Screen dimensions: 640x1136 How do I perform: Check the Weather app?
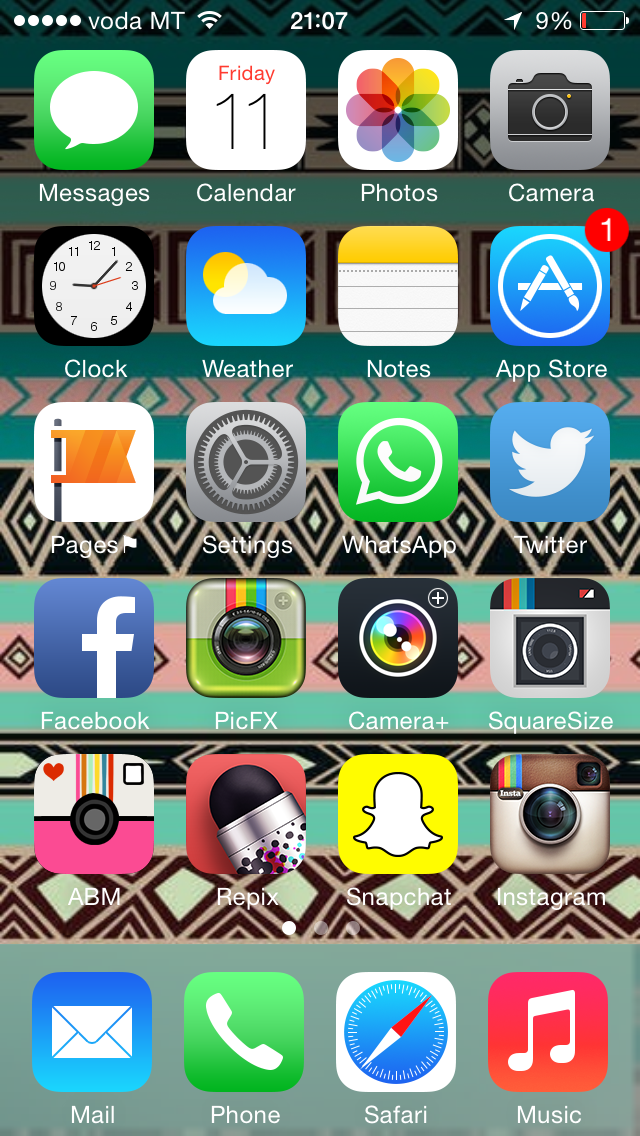(246, 286)
